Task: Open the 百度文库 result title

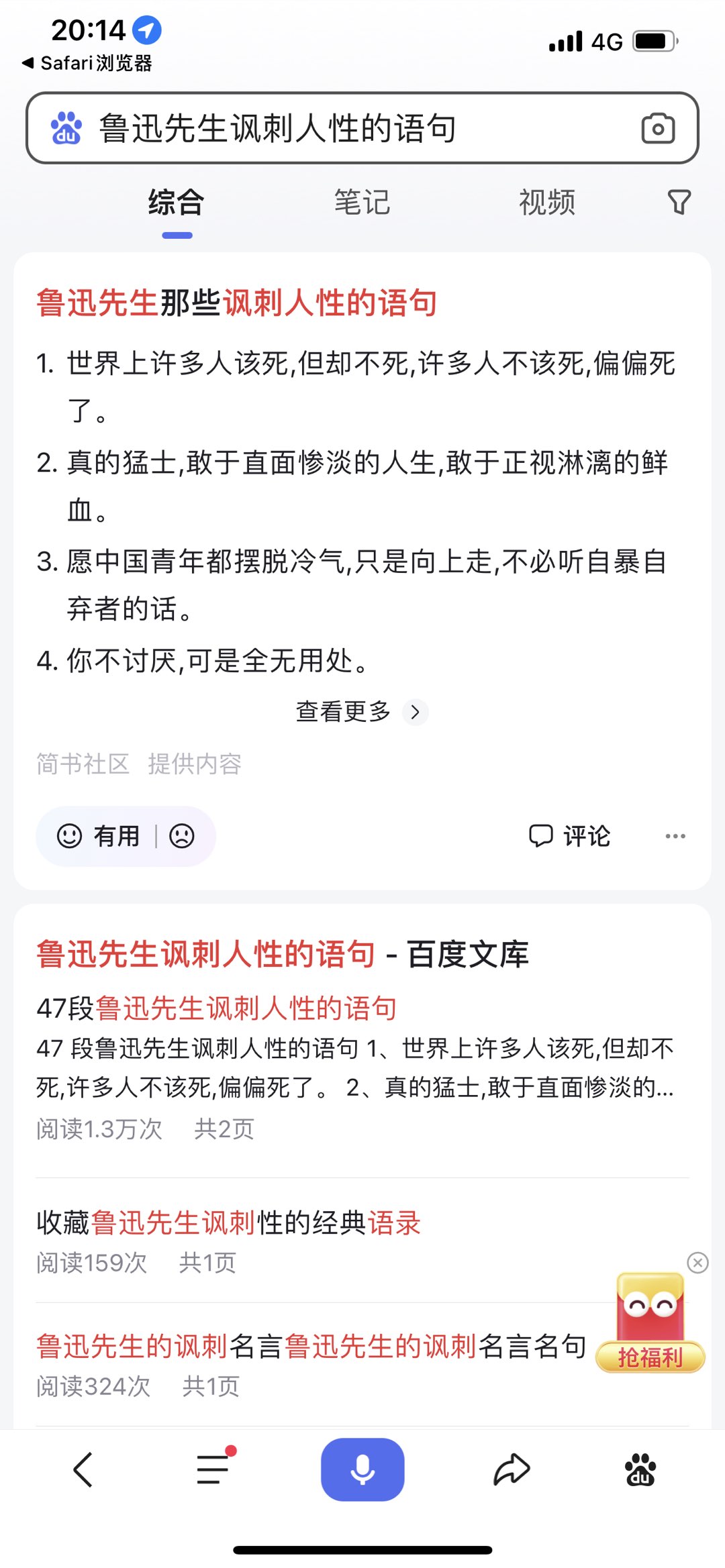Action: click(282, 954)
